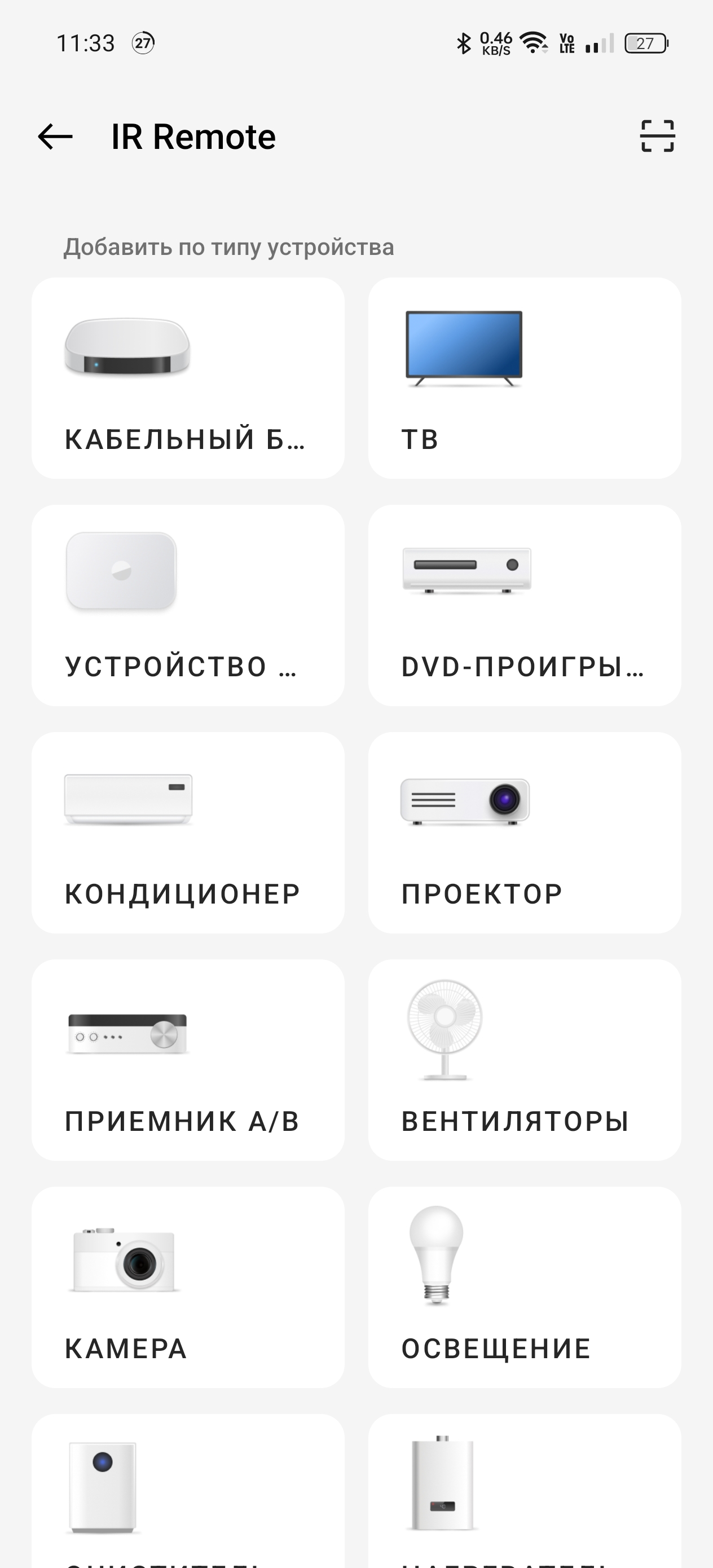713x1568 pixels.
Task: Add a Камера remote
Action: [187, 1287]
